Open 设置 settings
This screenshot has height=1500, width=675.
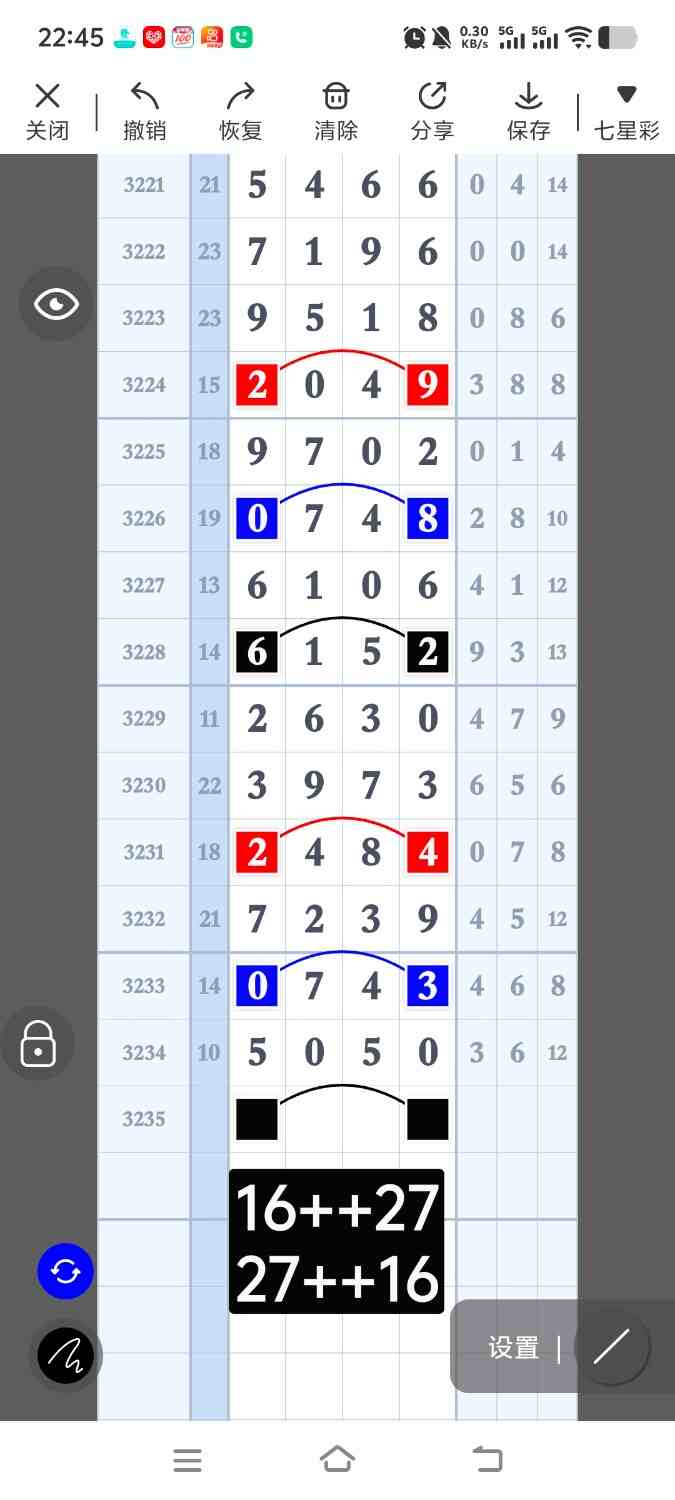[513, 1348]
